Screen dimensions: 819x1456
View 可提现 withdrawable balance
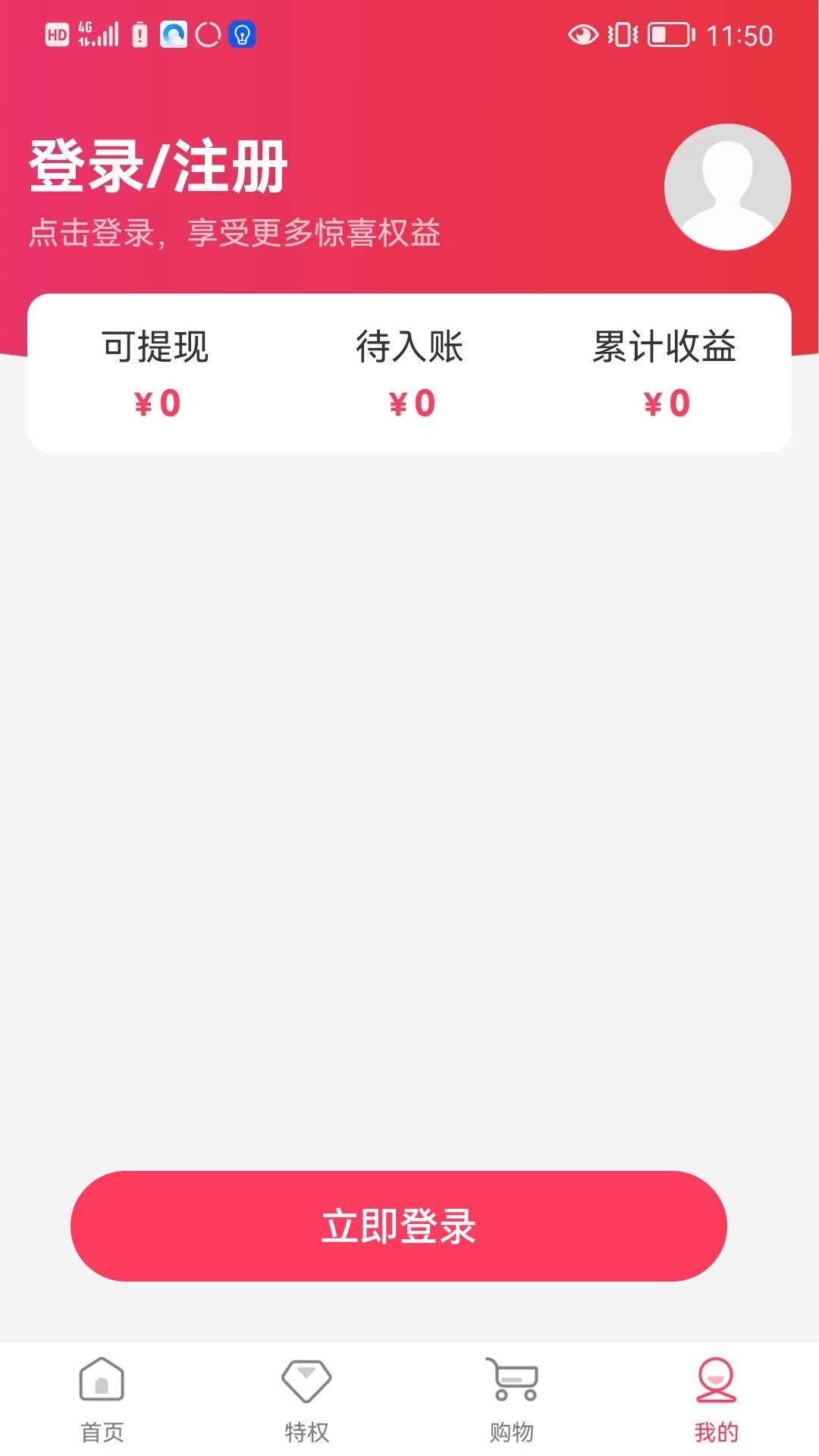[155, 373]
